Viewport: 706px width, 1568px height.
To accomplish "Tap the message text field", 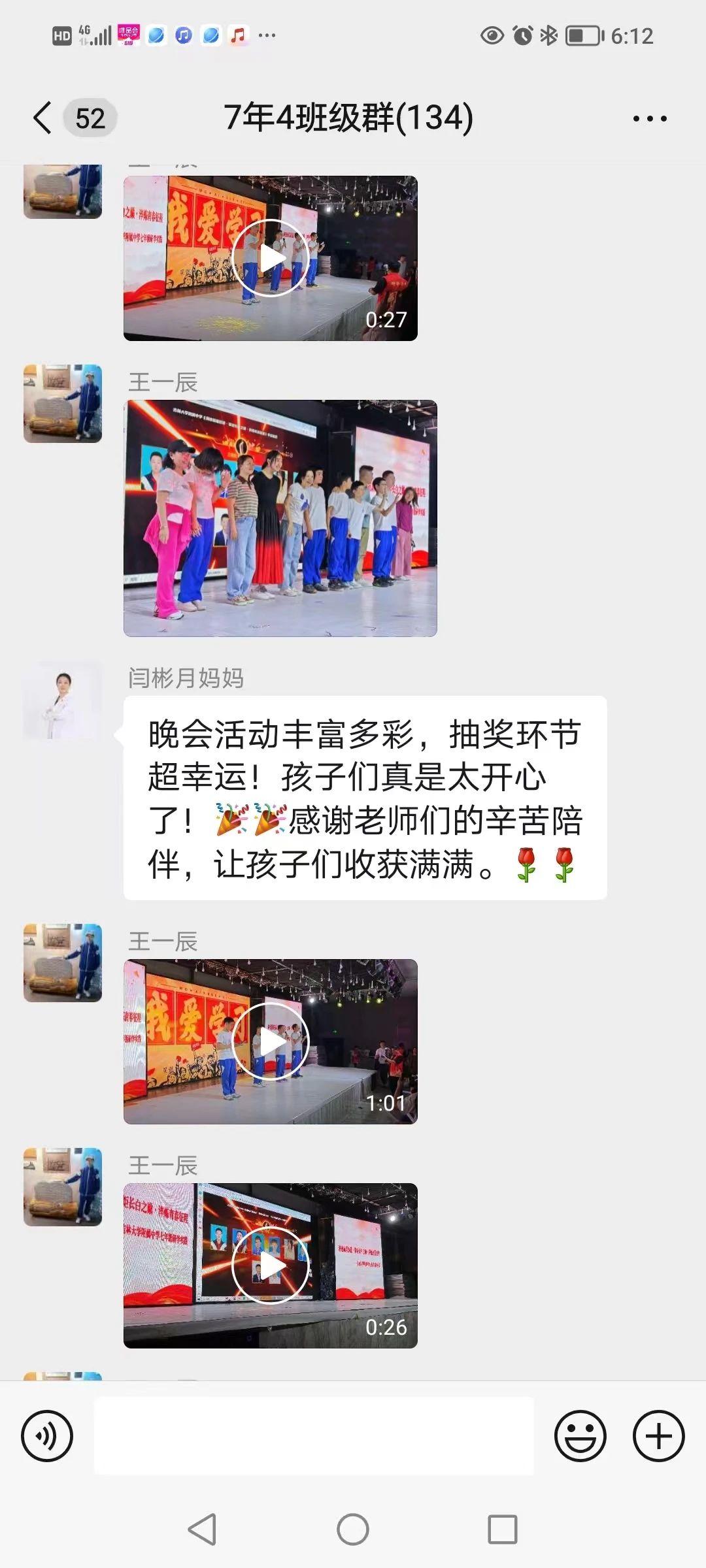I will click(314, 1436).
